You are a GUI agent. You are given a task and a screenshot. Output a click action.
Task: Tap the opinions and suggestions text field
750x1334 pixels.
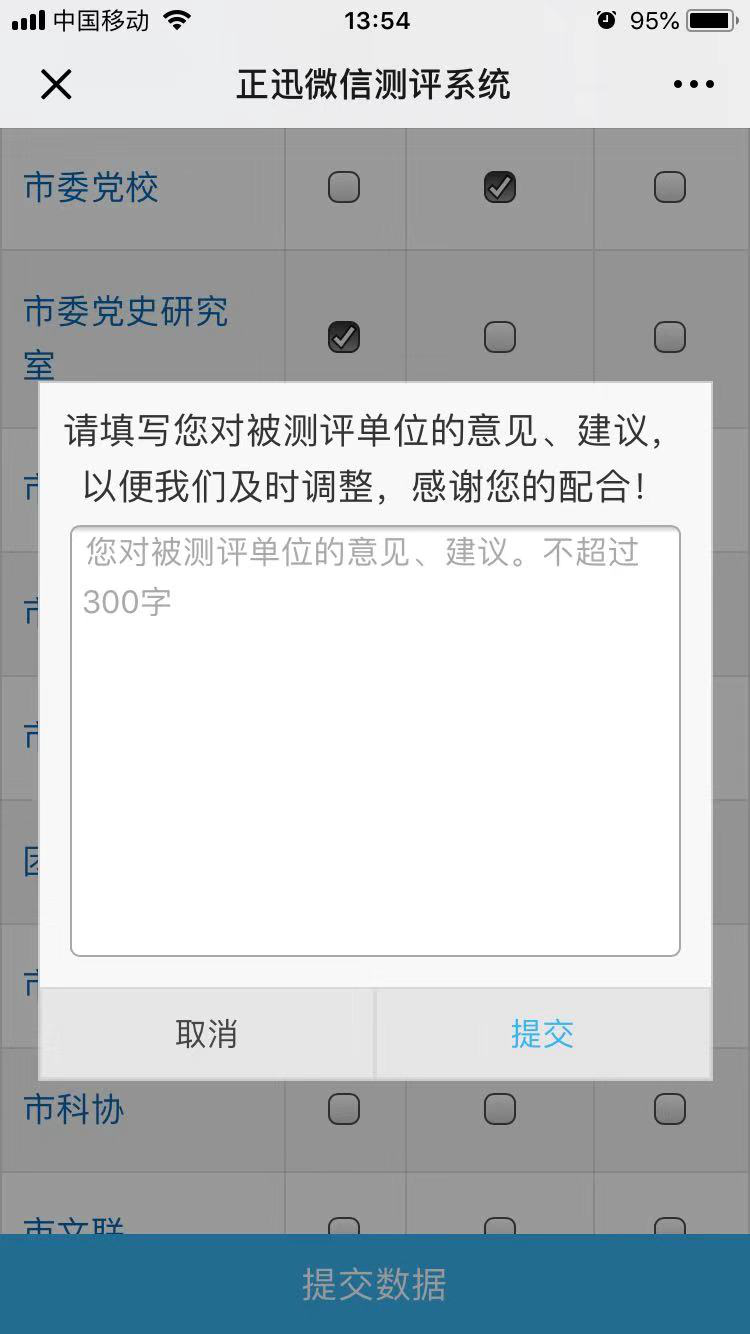[375, 740]
